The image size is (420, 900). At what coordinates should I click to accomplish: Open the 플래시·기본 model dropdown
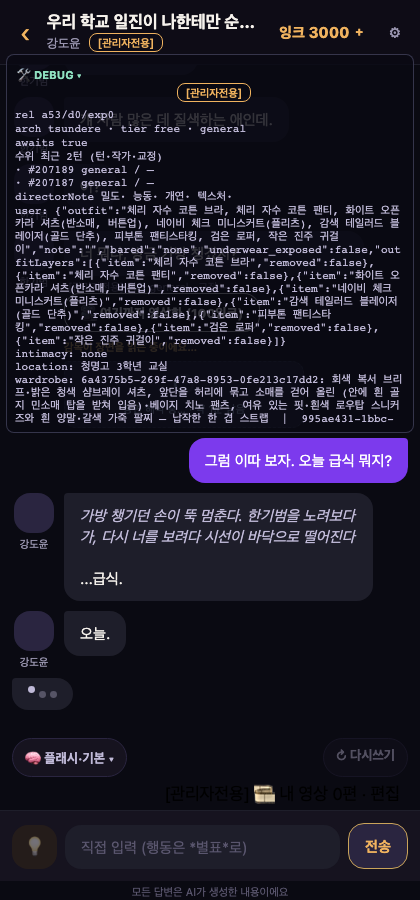pos(69,758)
